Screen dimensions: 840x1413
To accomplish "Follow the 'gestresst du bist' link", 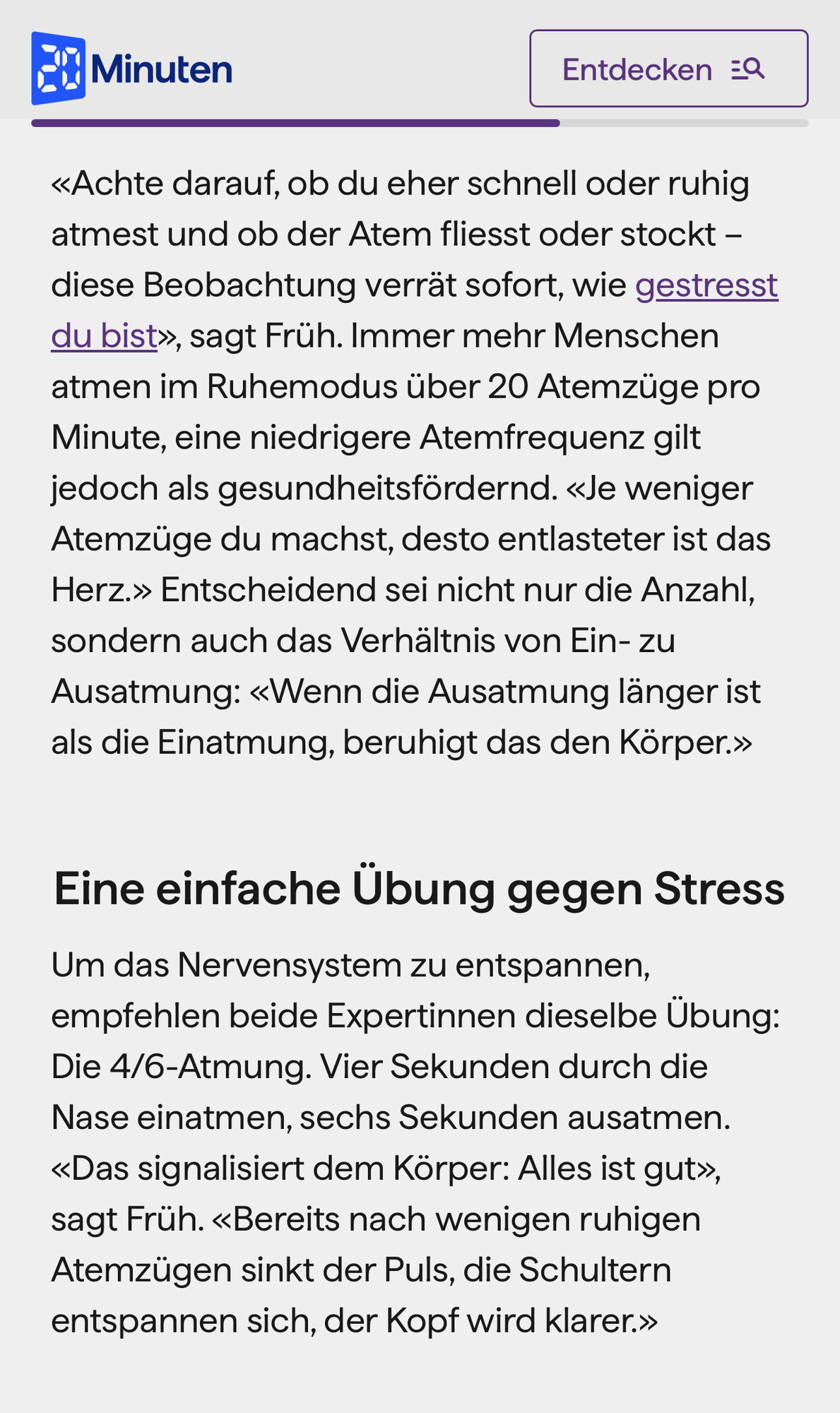I will pyautogui.click(x=706, y=285).
